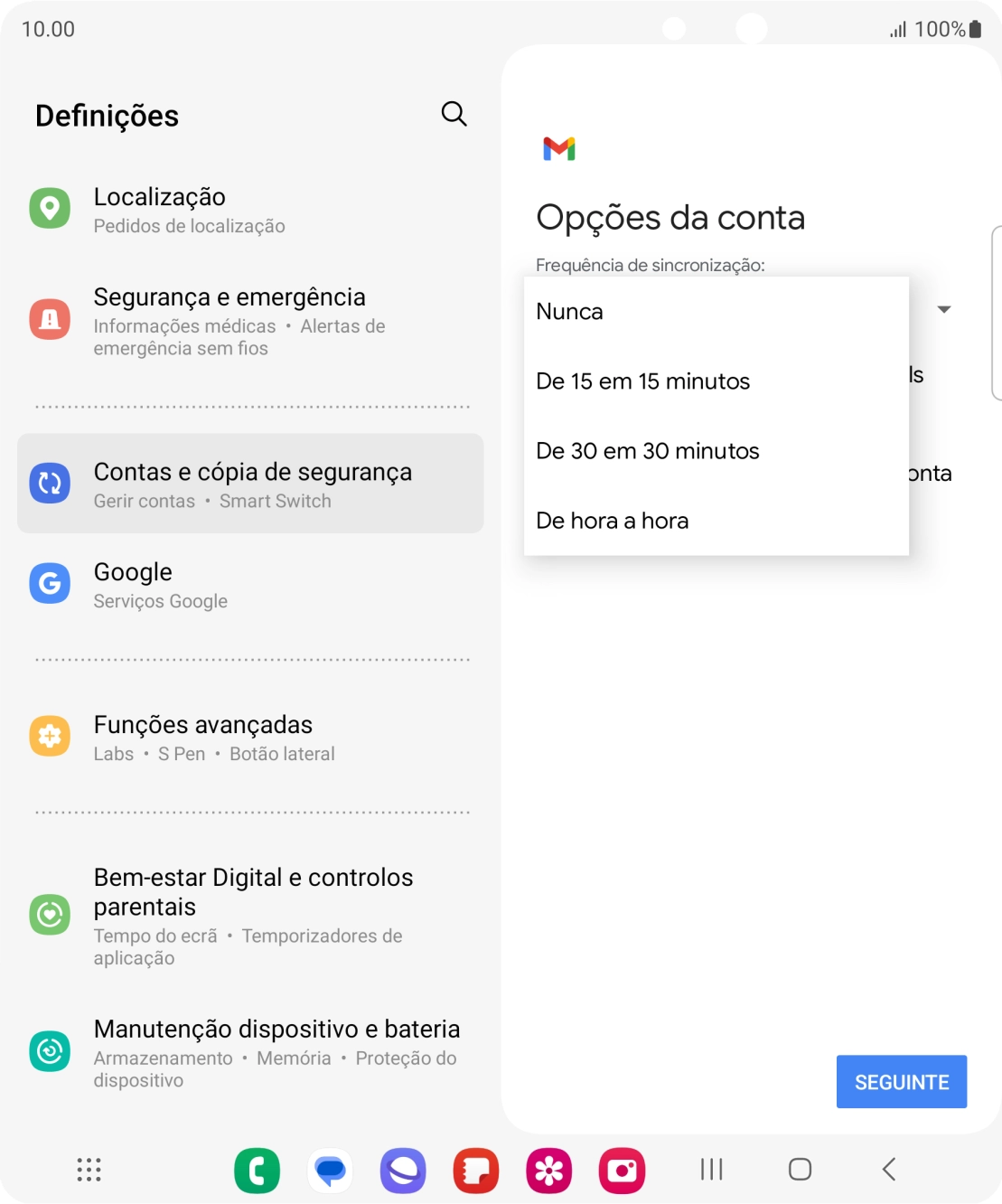This screenshot has height=1204, width=1002.
Task: Open the apps grid launcher
Action: click(x=88, y=1170)
